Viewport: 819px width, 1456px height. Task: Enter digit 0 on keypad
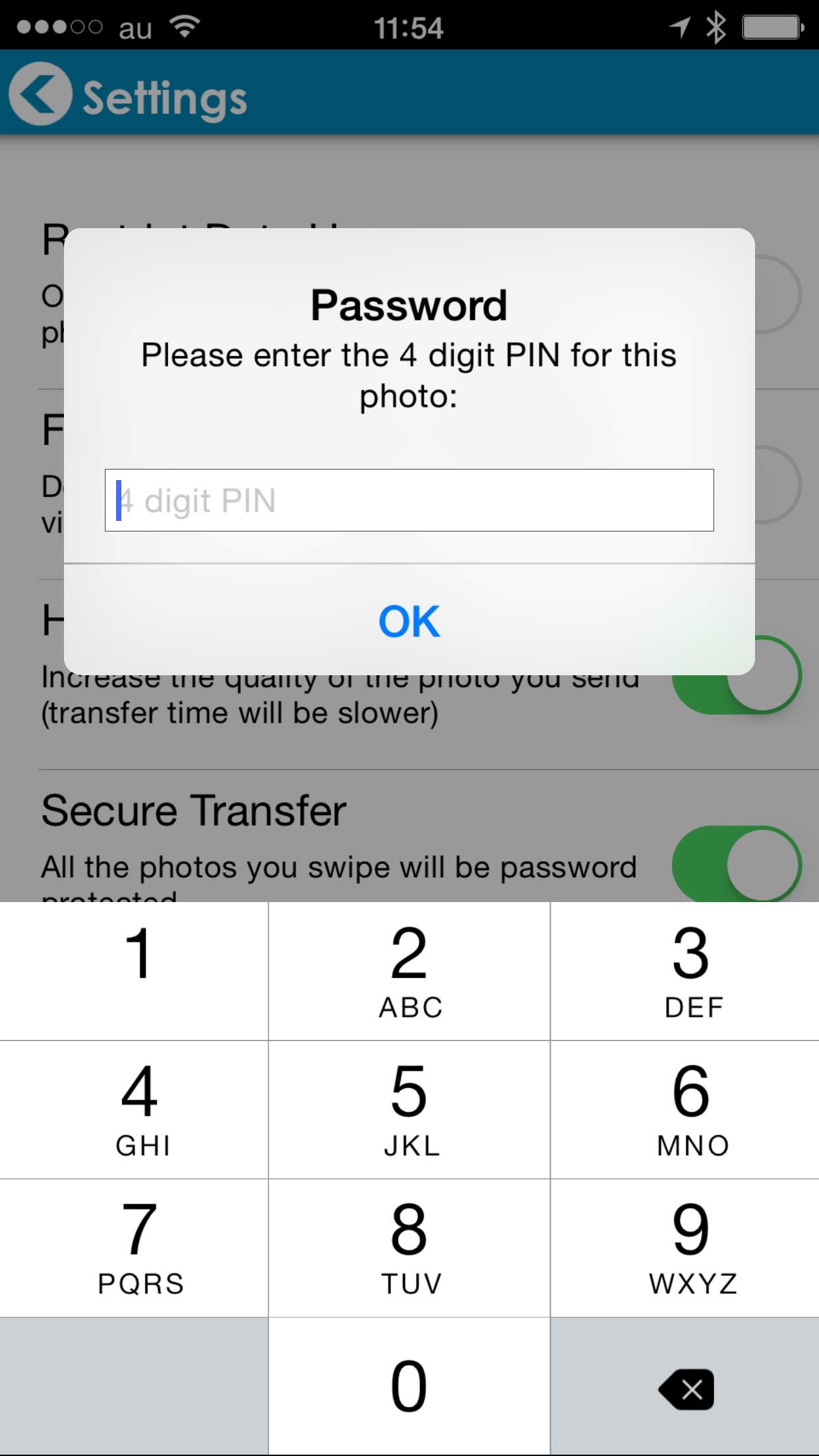coord(409,1386)
